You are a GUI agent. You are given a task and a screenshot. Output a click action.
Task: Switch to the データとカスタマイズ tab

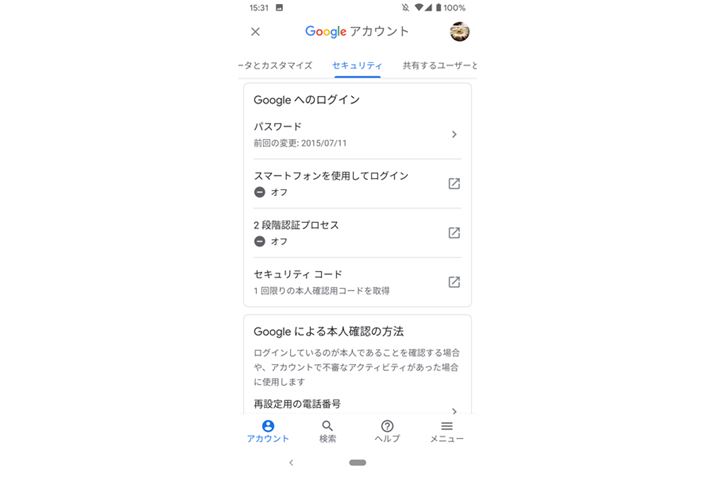pyautogui.click(x=276, y=66)
